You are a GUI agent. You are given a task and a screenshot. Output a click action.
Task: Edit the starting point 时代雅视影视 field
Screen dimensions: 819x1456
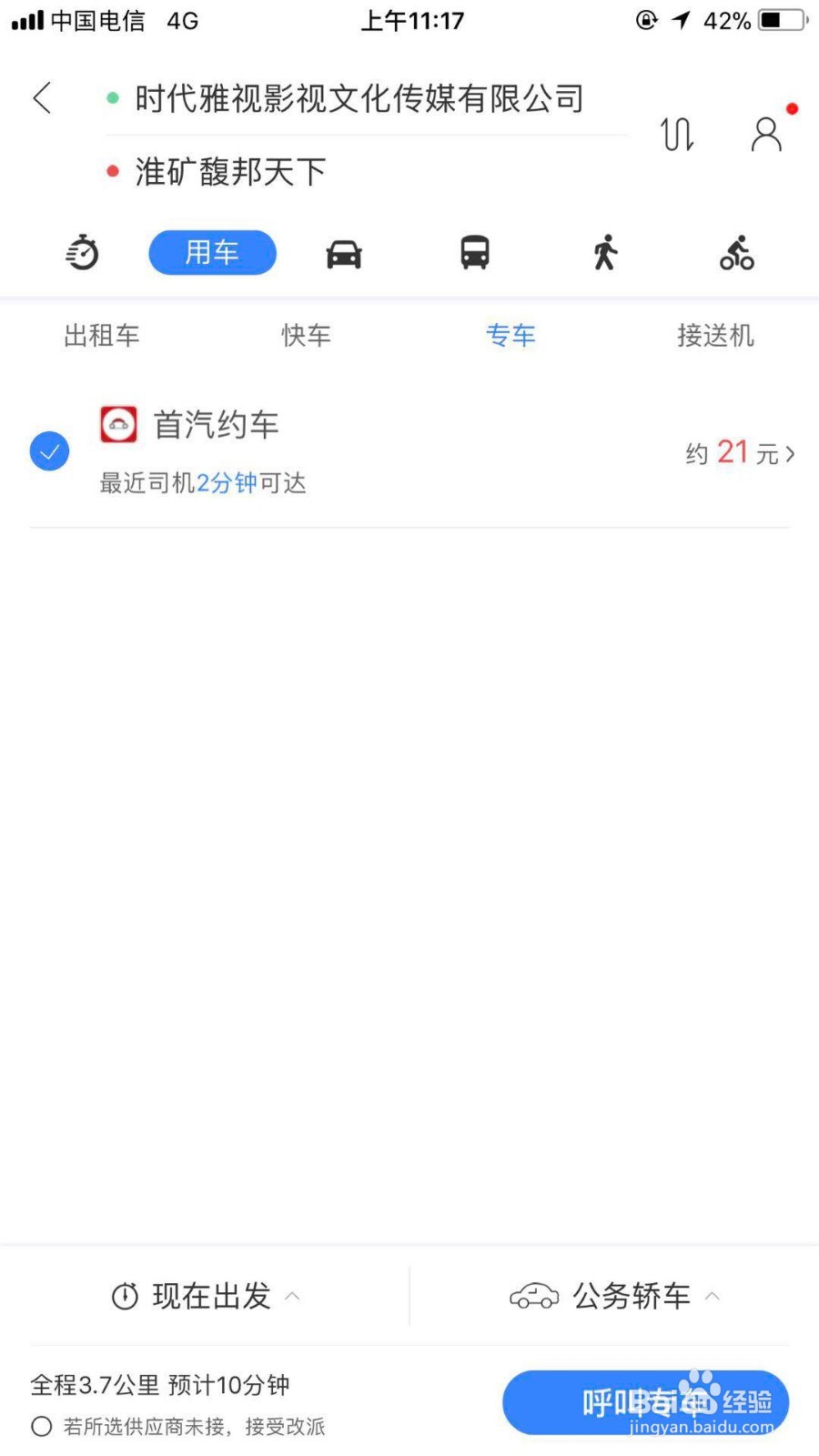[x=359, y=98]
